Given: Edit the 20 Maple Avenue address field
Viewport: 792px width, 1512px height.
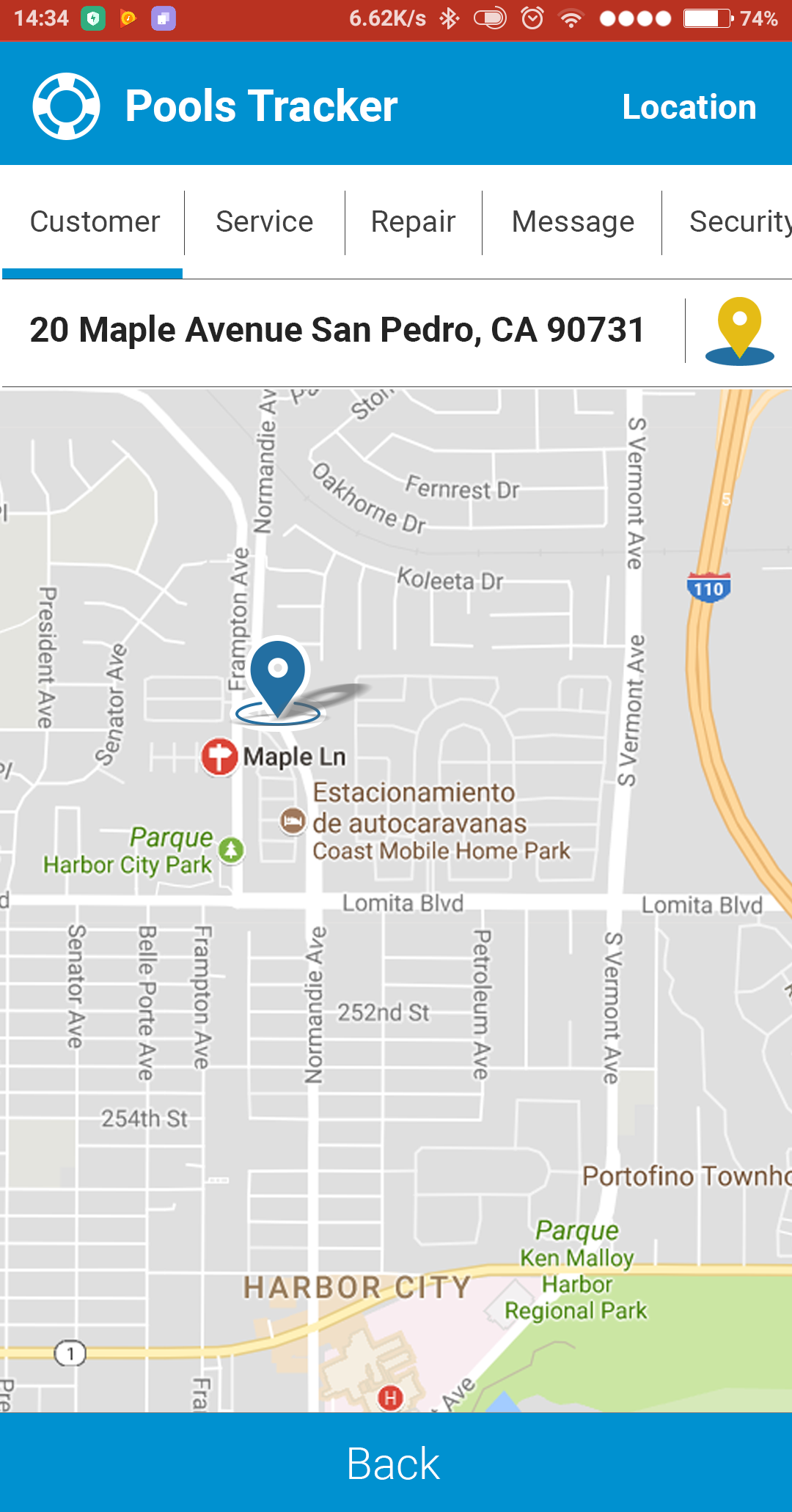Looking at the screenshot, I should [337, 331].
